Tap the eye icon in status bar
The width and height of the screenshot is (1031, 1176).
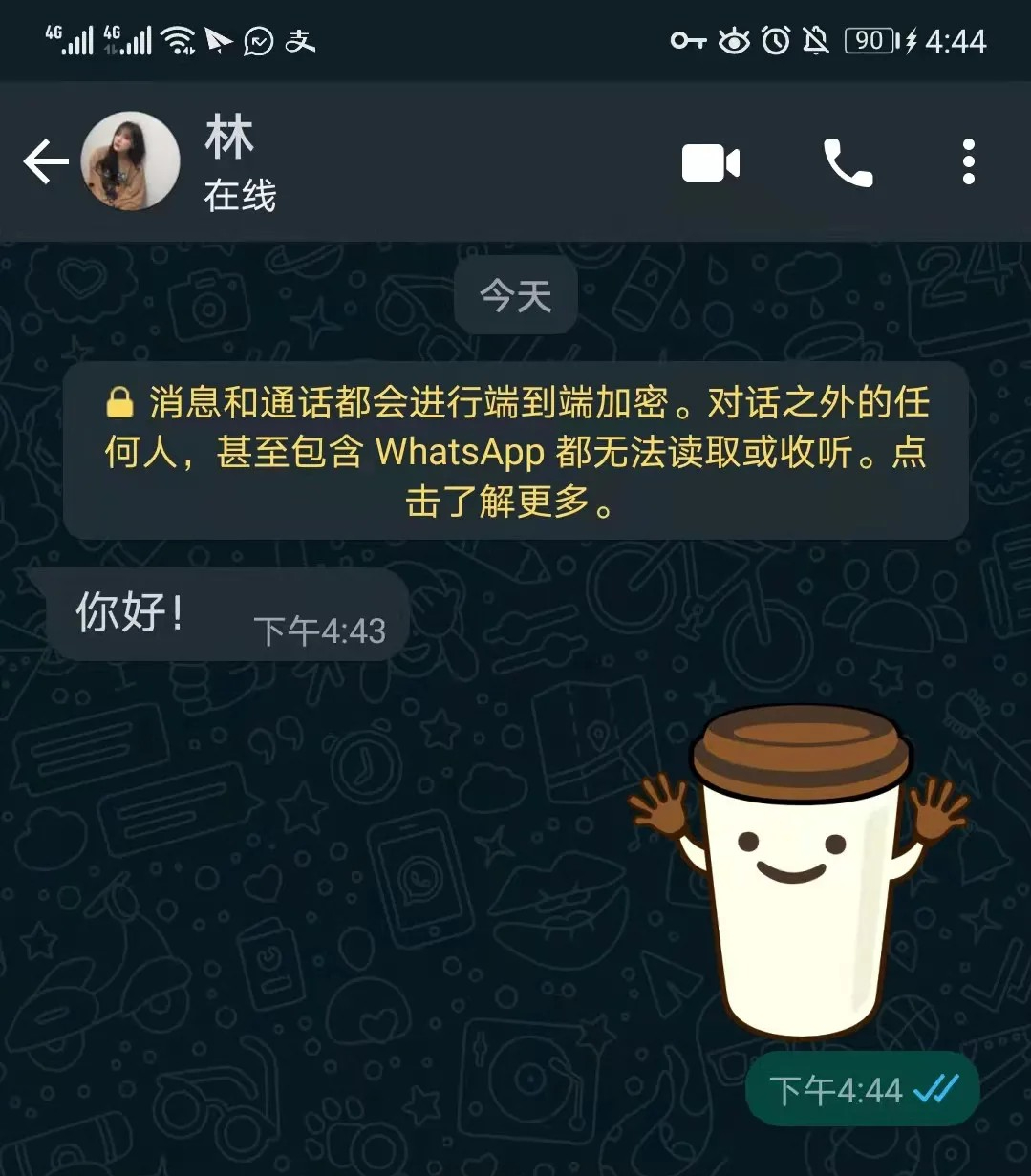coord(731,41)
